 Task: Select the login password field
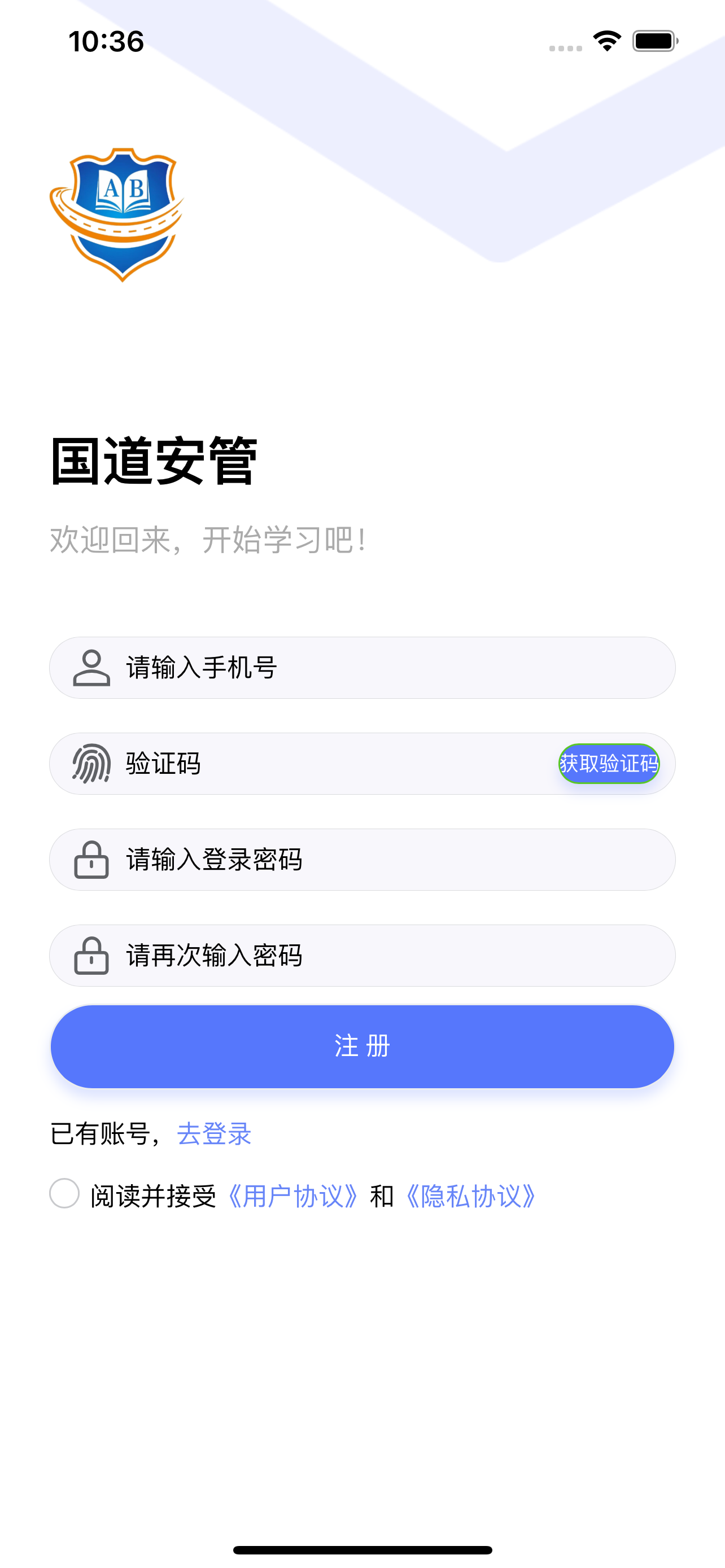pyautogui.click(x=362, y=860)
